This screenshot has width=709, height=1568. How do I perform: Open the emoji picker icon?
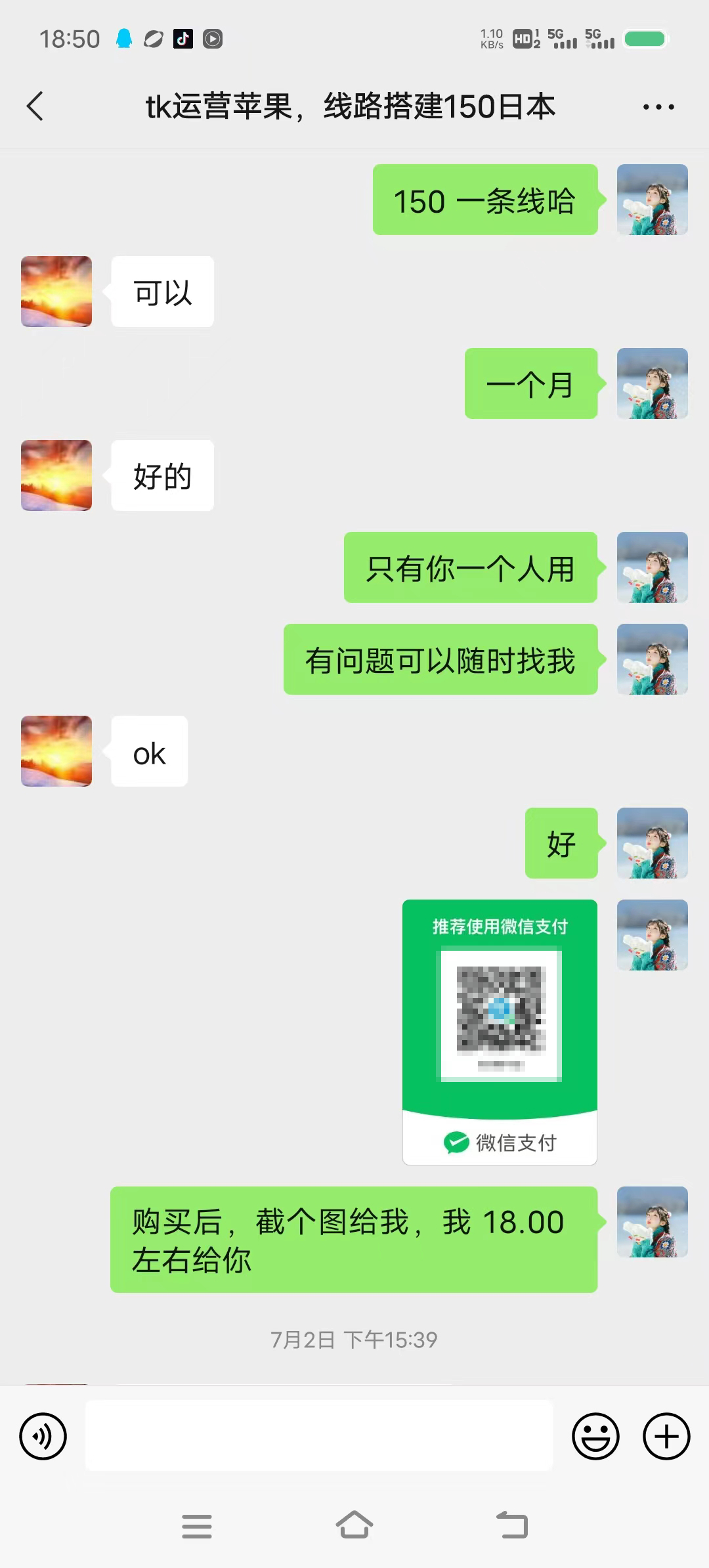pyautogui.click(x=596, y=1435)
